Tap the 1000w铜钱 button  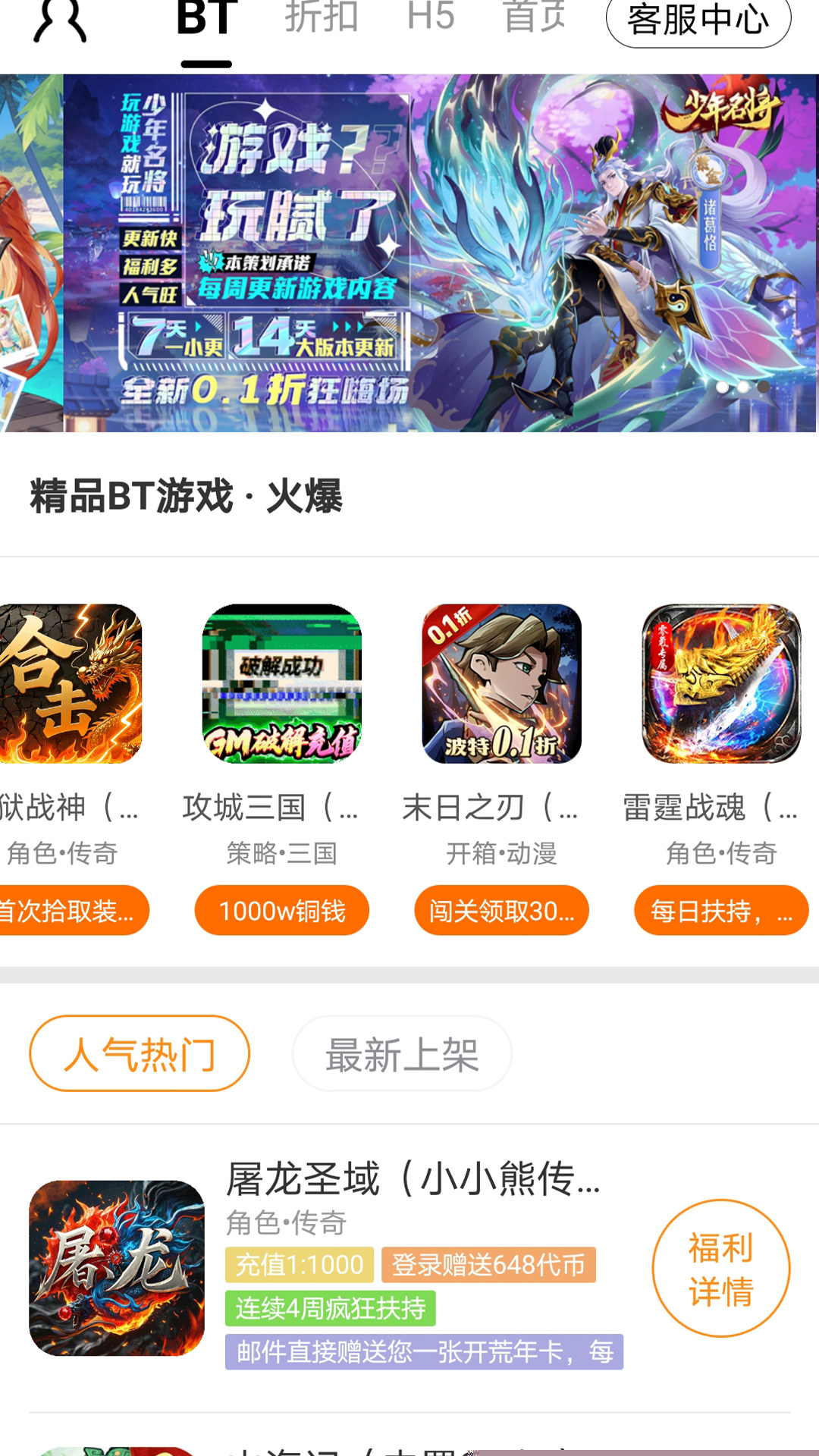click(282, 910)
